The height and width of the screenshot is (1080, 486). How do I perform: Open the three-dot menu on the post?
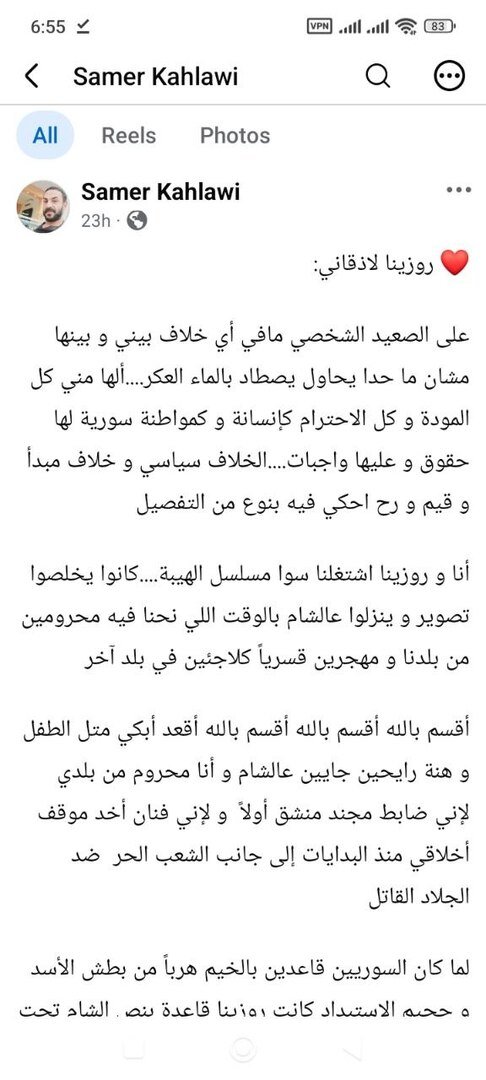coord(458,191)
